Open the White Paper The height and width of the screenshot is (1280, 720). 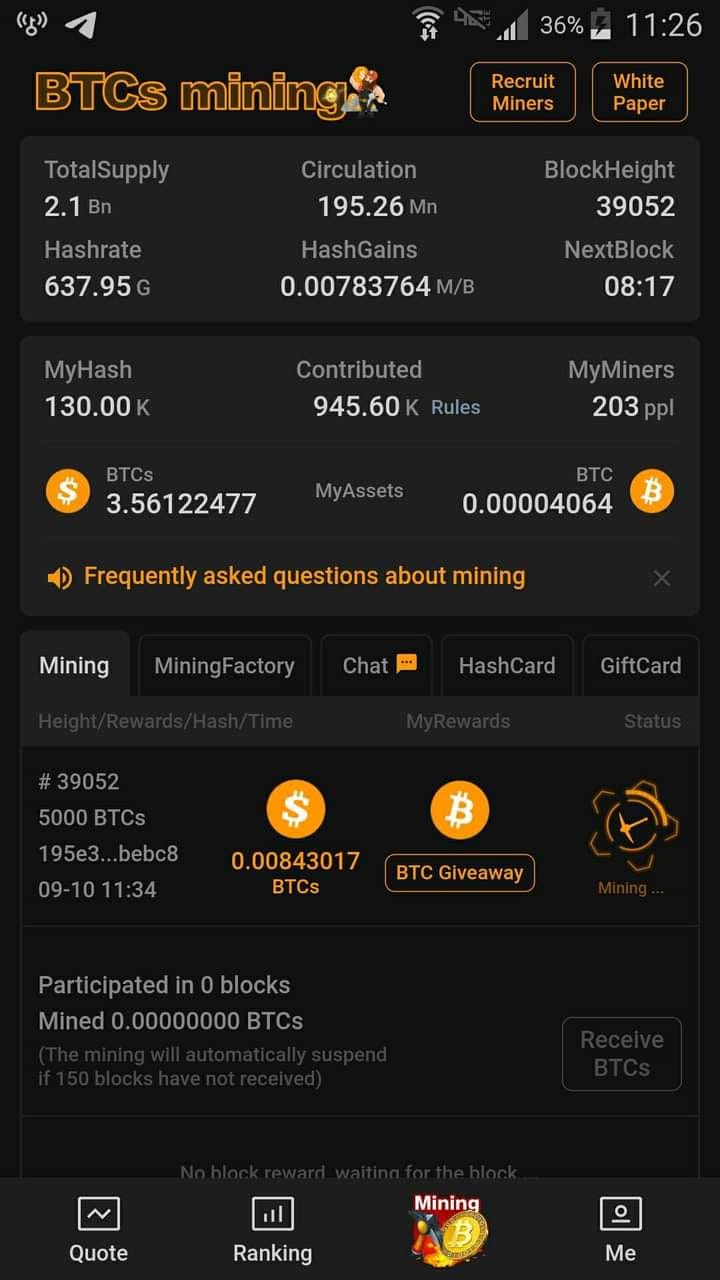(x=639, y=92)
